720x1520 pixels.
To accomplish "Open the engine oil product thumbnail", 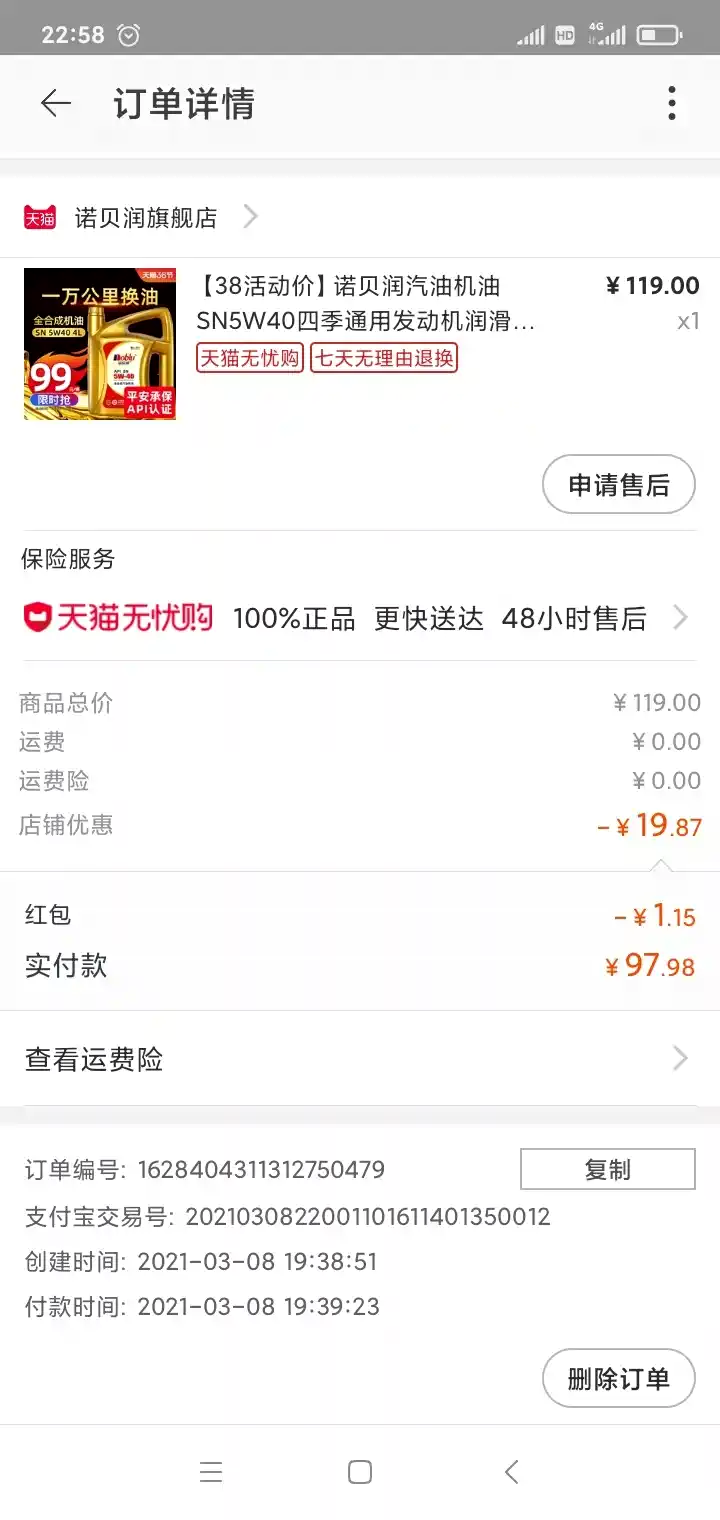I will (x=100, y=343).
